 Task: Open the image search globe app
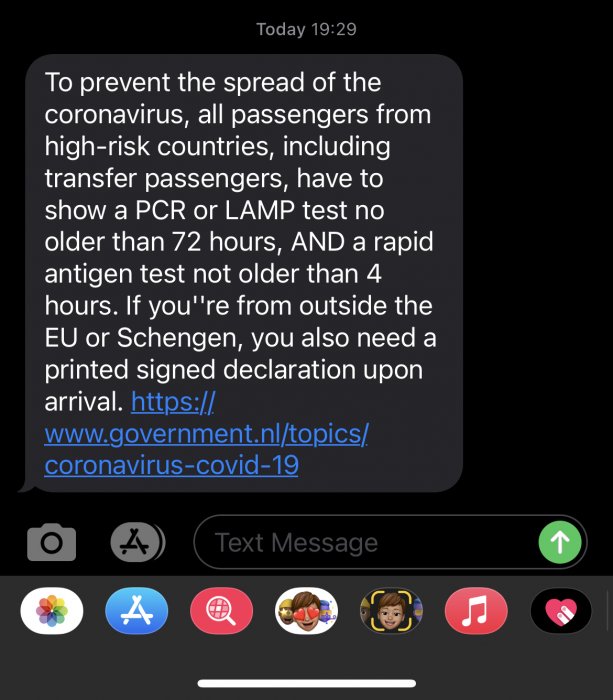coord(221,611)
